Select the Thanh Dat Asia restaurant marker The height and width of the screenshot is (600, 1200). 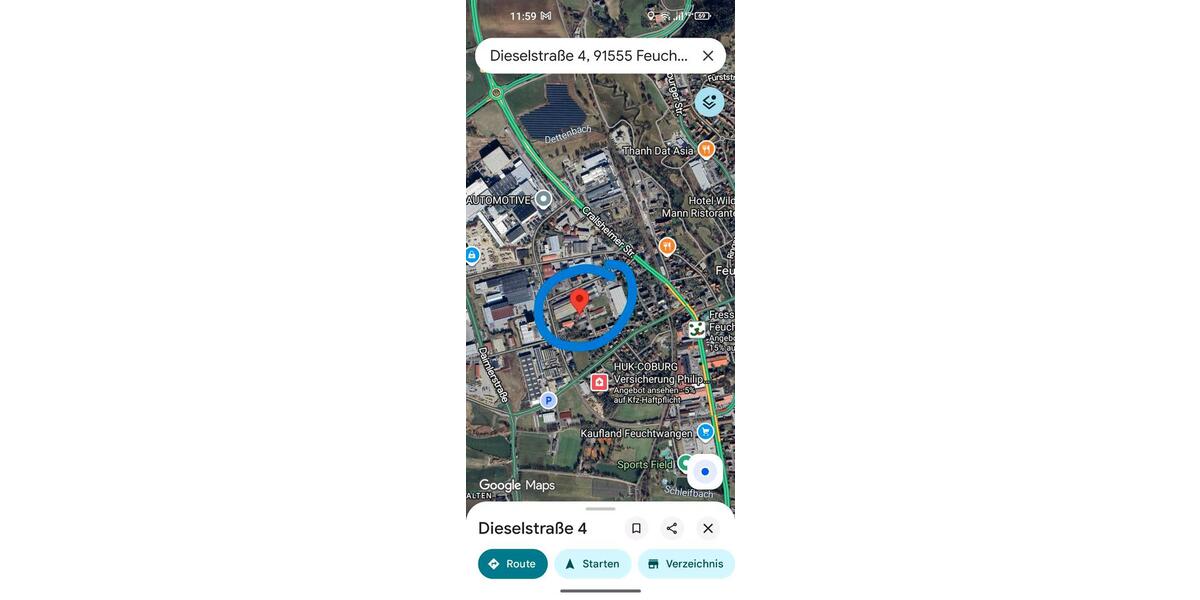(x=706, y=149)
